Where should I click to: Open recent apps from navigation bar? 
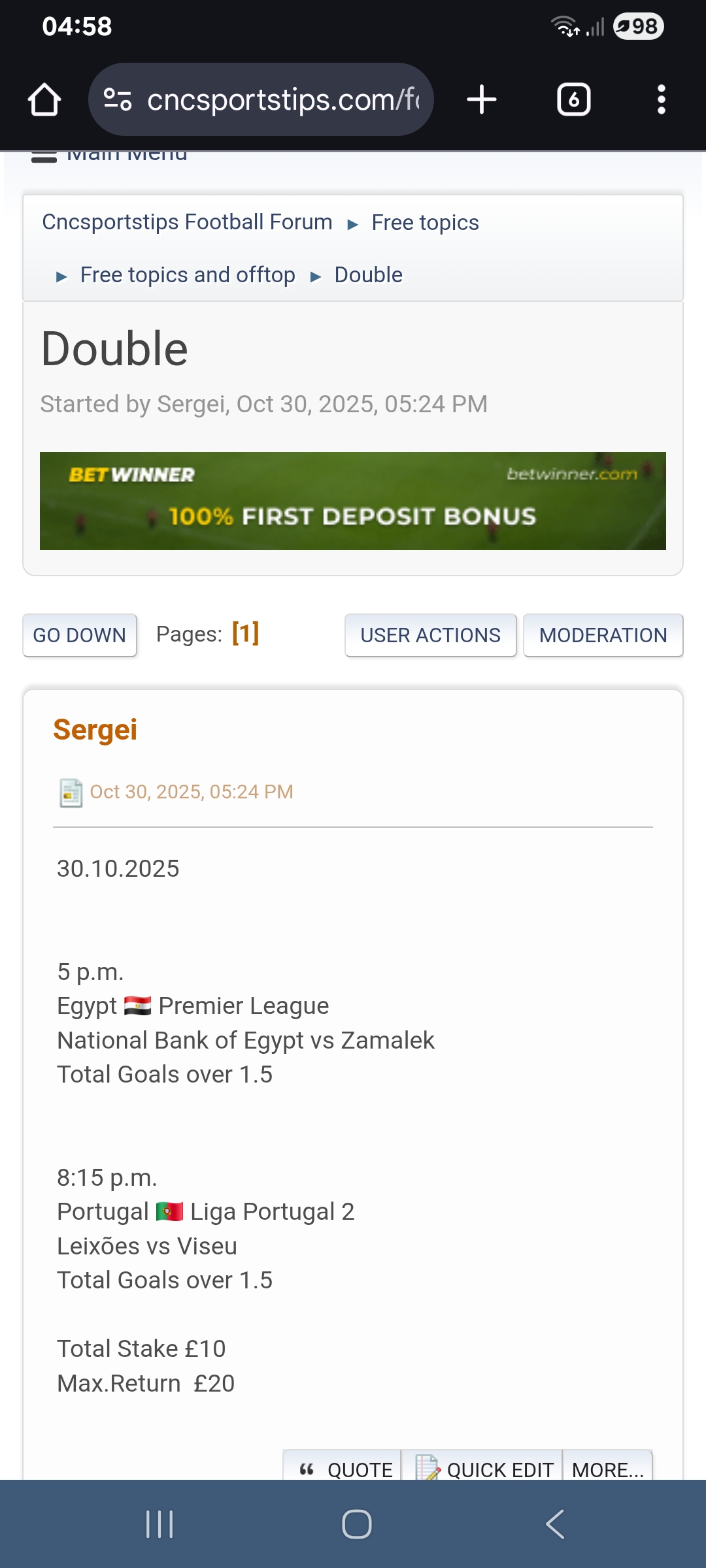pos(160,1524)
